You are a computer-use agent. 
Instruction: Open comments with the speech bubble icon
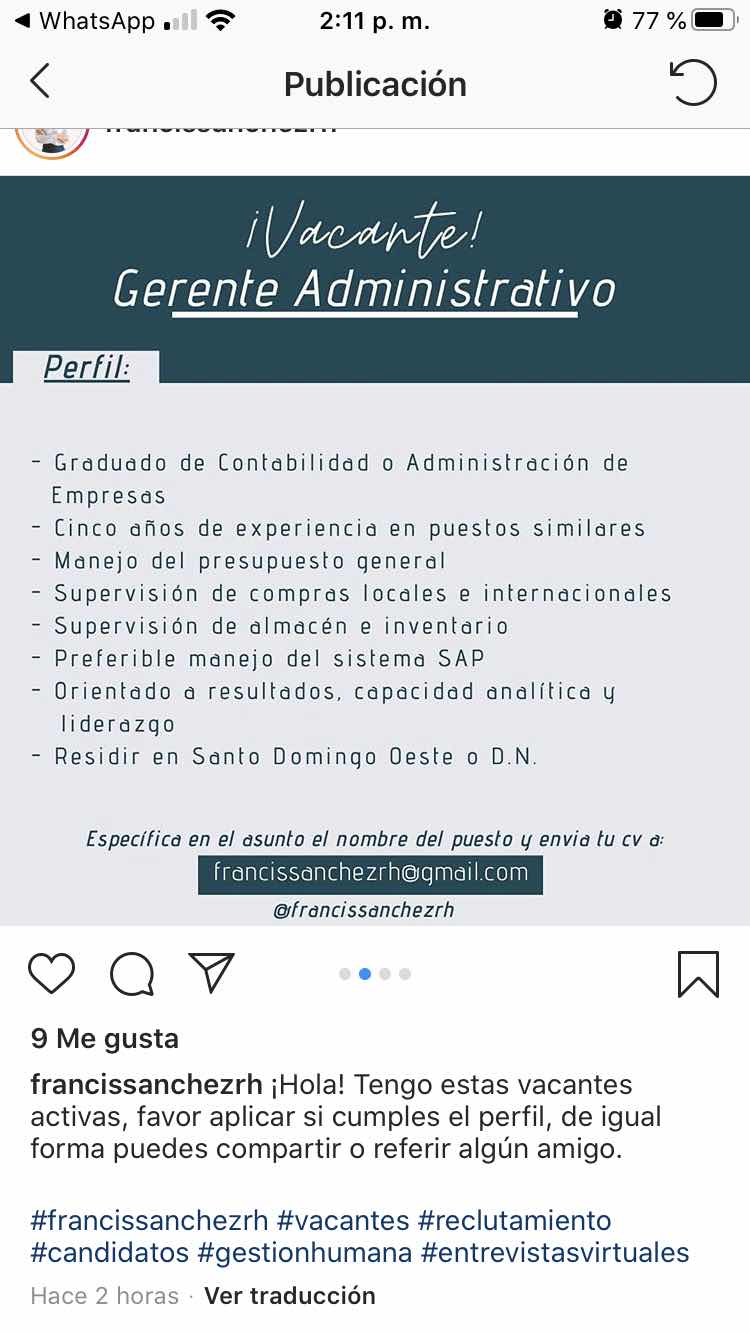pos(132,973)
